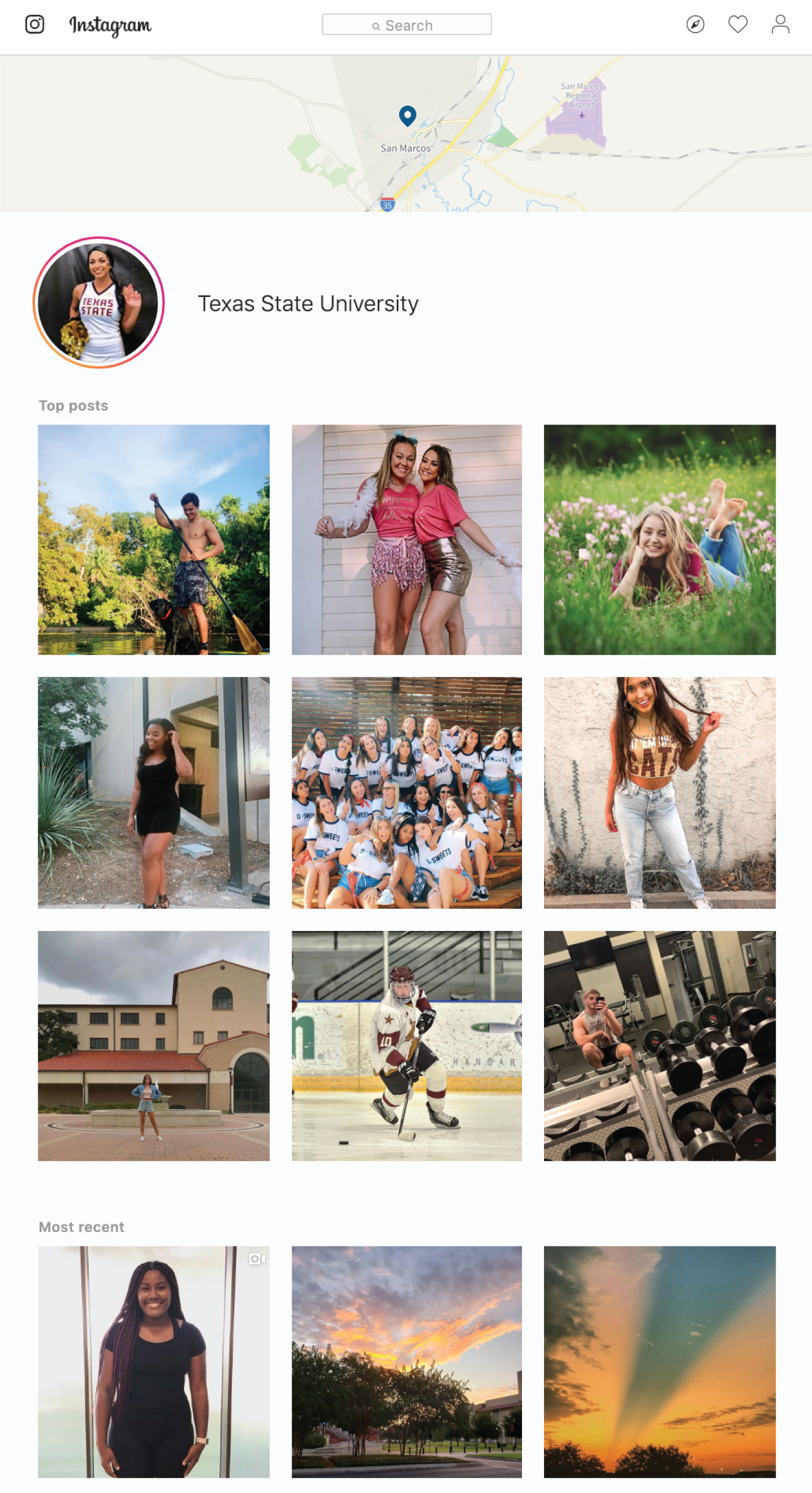Open the paddleboarder with dog post
The width and height of the screenshot is (812, 1493).
pyautogui.click(x=154, y=539)
